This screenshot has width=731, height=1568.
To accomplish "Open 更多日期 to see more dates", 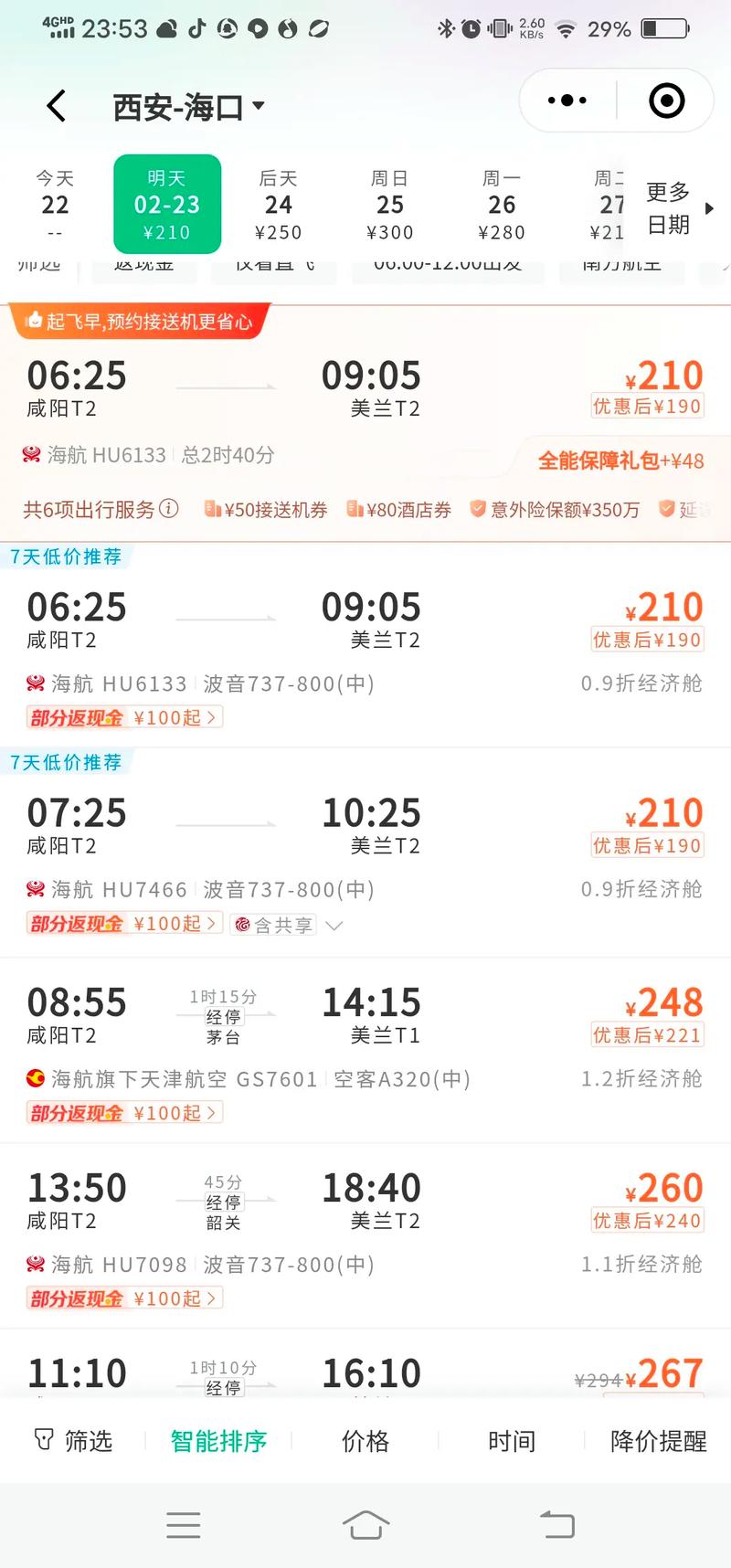I will point(667,206).
